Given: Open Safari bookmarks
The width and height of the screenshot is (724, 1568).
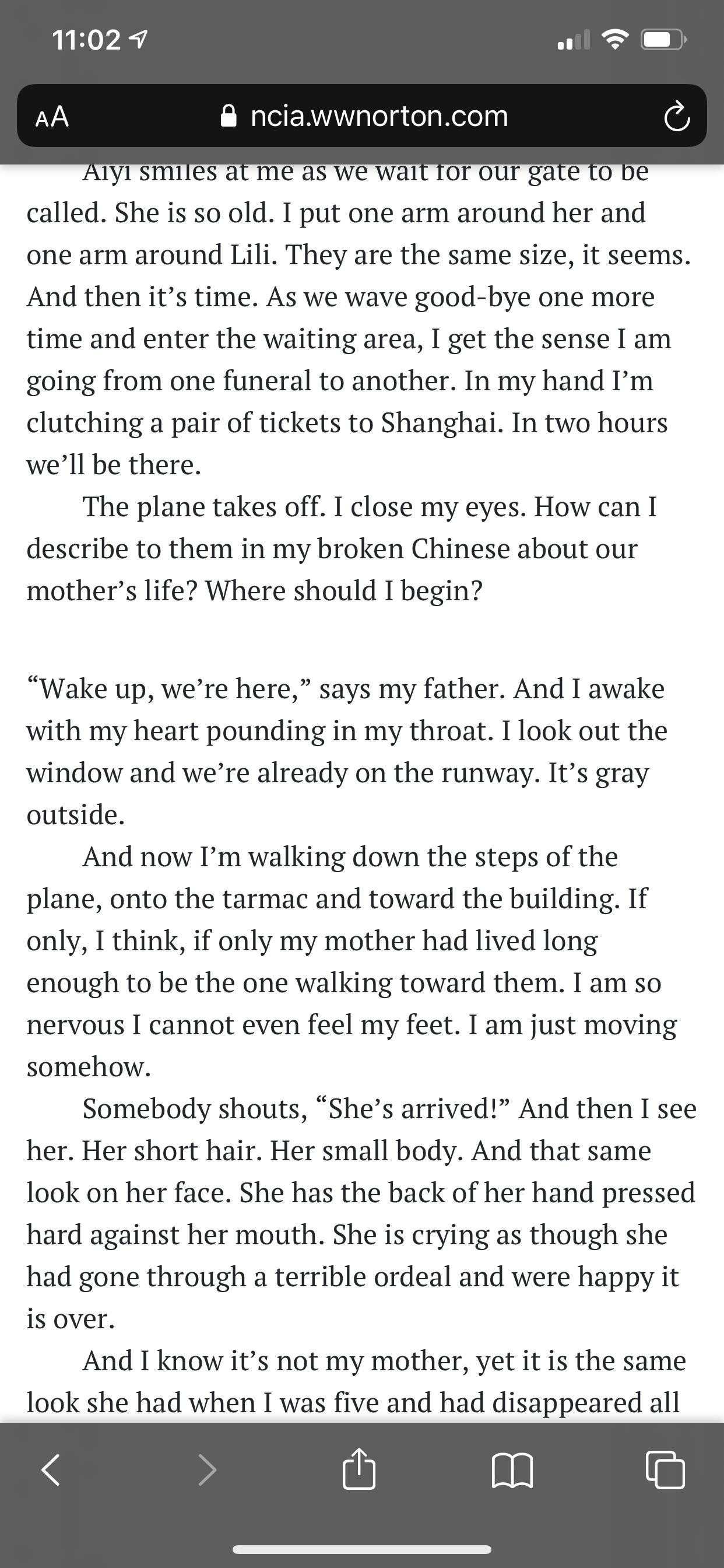Looking at the screenshot, I should tap(512, 1469).
